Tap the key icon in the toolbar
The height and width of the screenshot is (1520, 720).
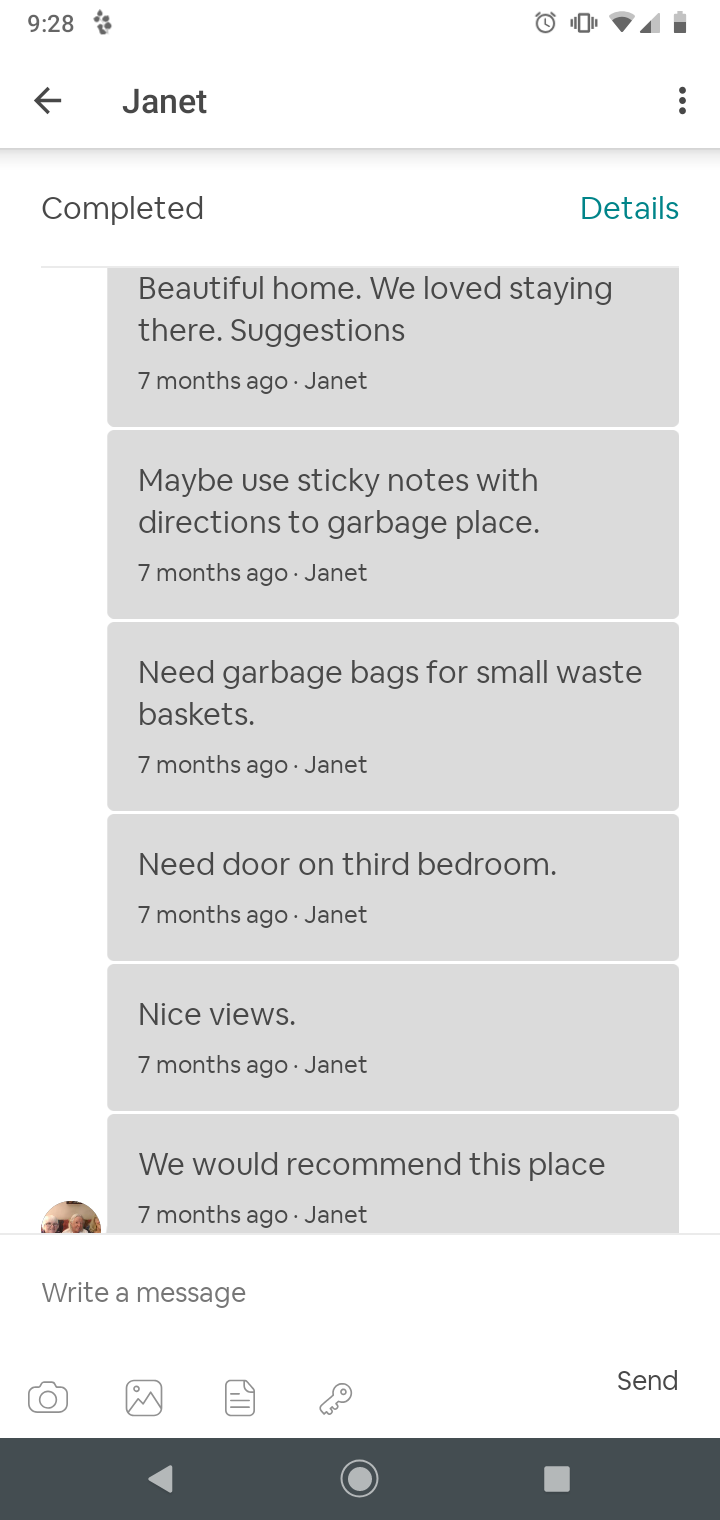[x=336, y=1397]
